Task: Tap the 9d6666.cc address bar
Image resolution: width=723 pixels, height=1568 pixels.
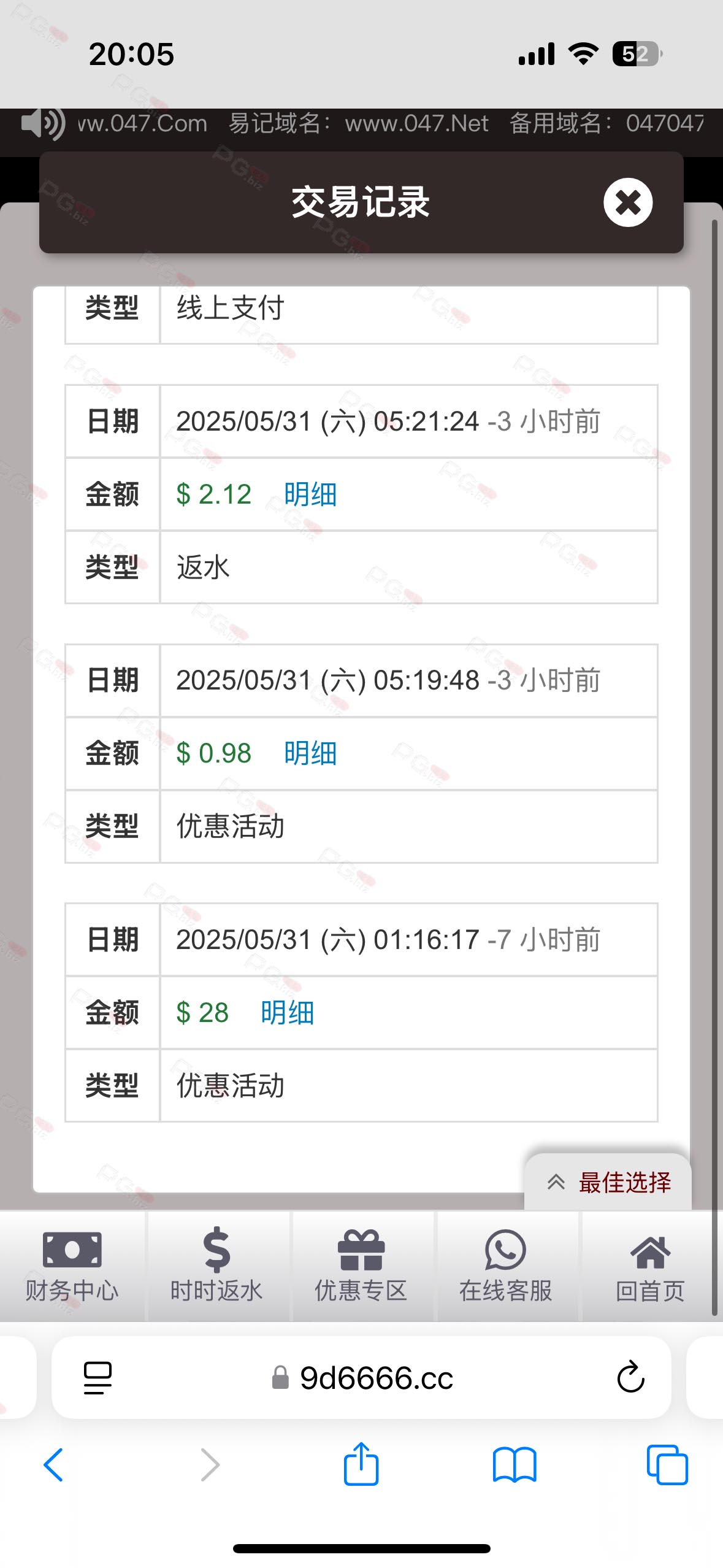Action: point(362,1378)
